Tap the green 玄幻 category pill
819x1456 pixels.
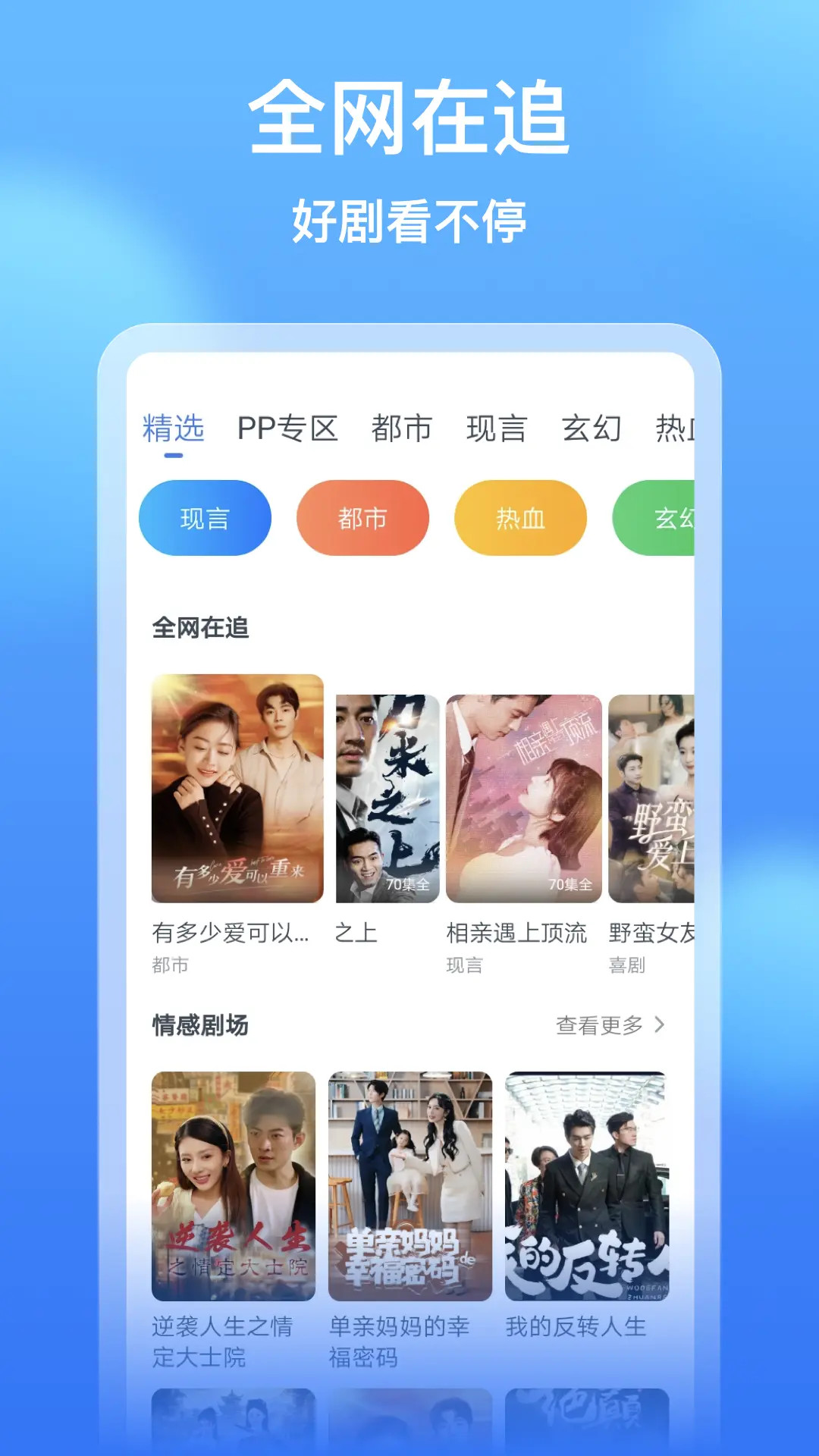pyautogui.click(x=667, y=517)
